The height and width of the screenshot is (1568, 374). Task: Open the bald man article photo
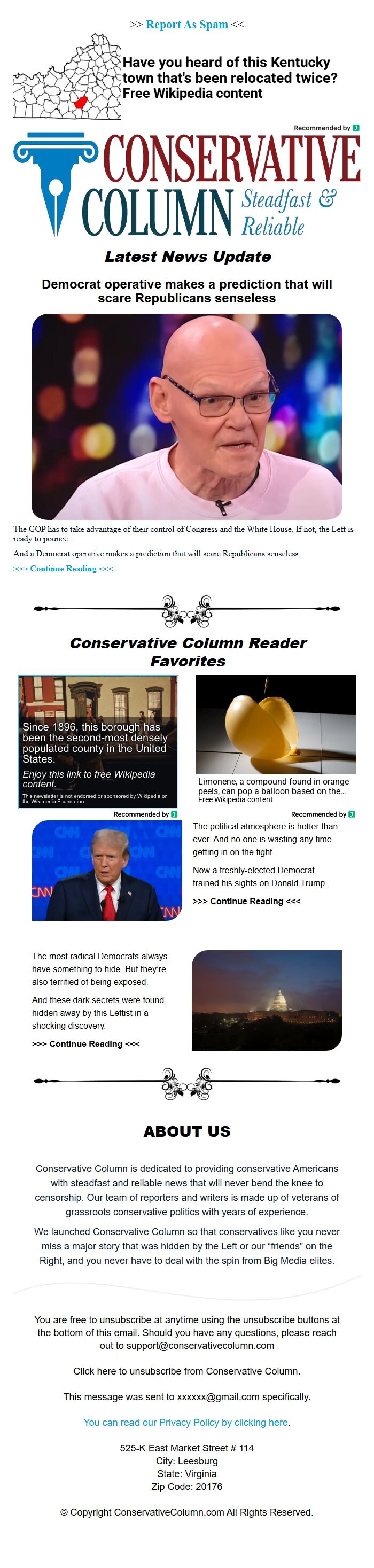[186, 416]
